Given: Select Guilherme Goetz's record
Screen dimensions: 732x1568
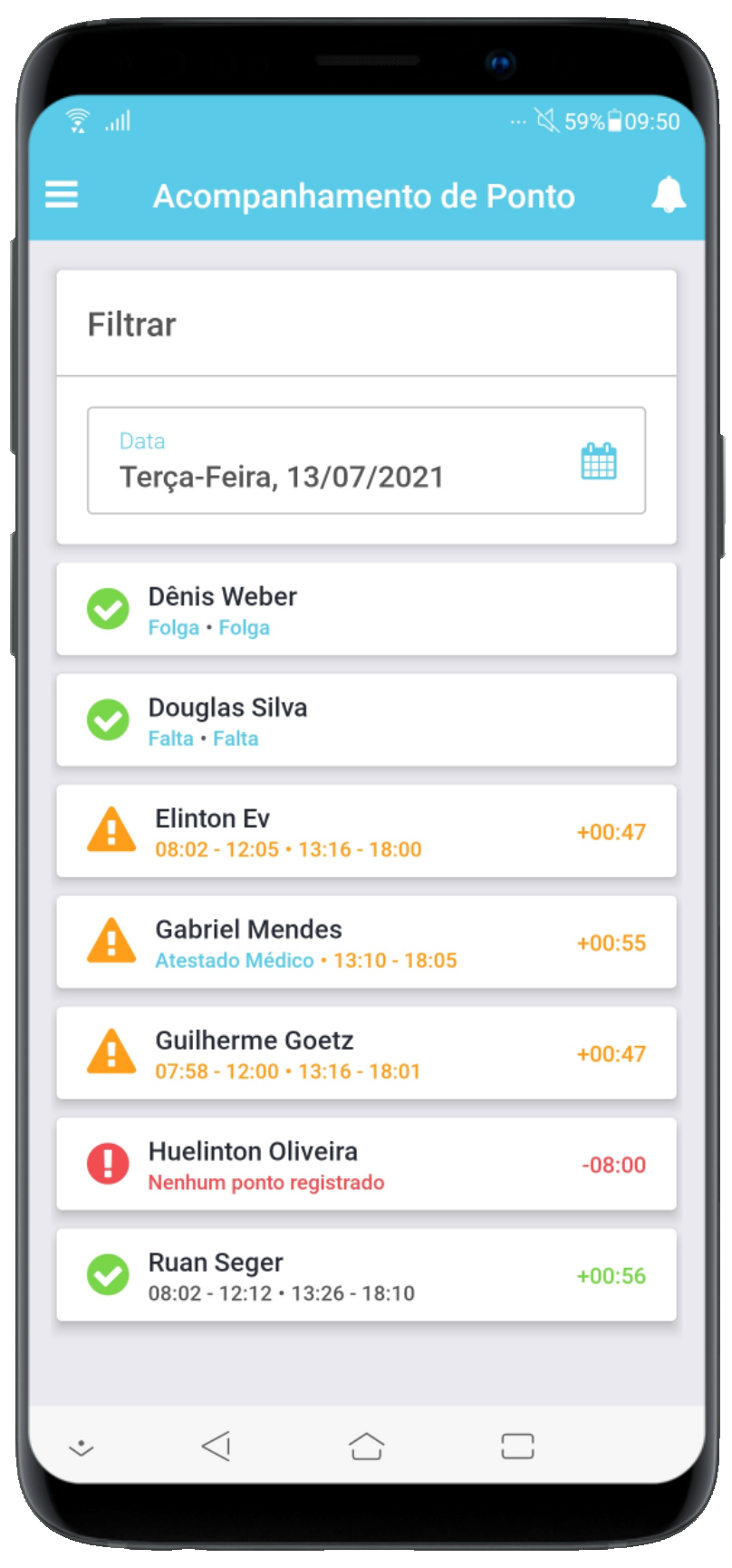Looking at the screenshot, I should pyautogui.click(x=366, y=1053).
